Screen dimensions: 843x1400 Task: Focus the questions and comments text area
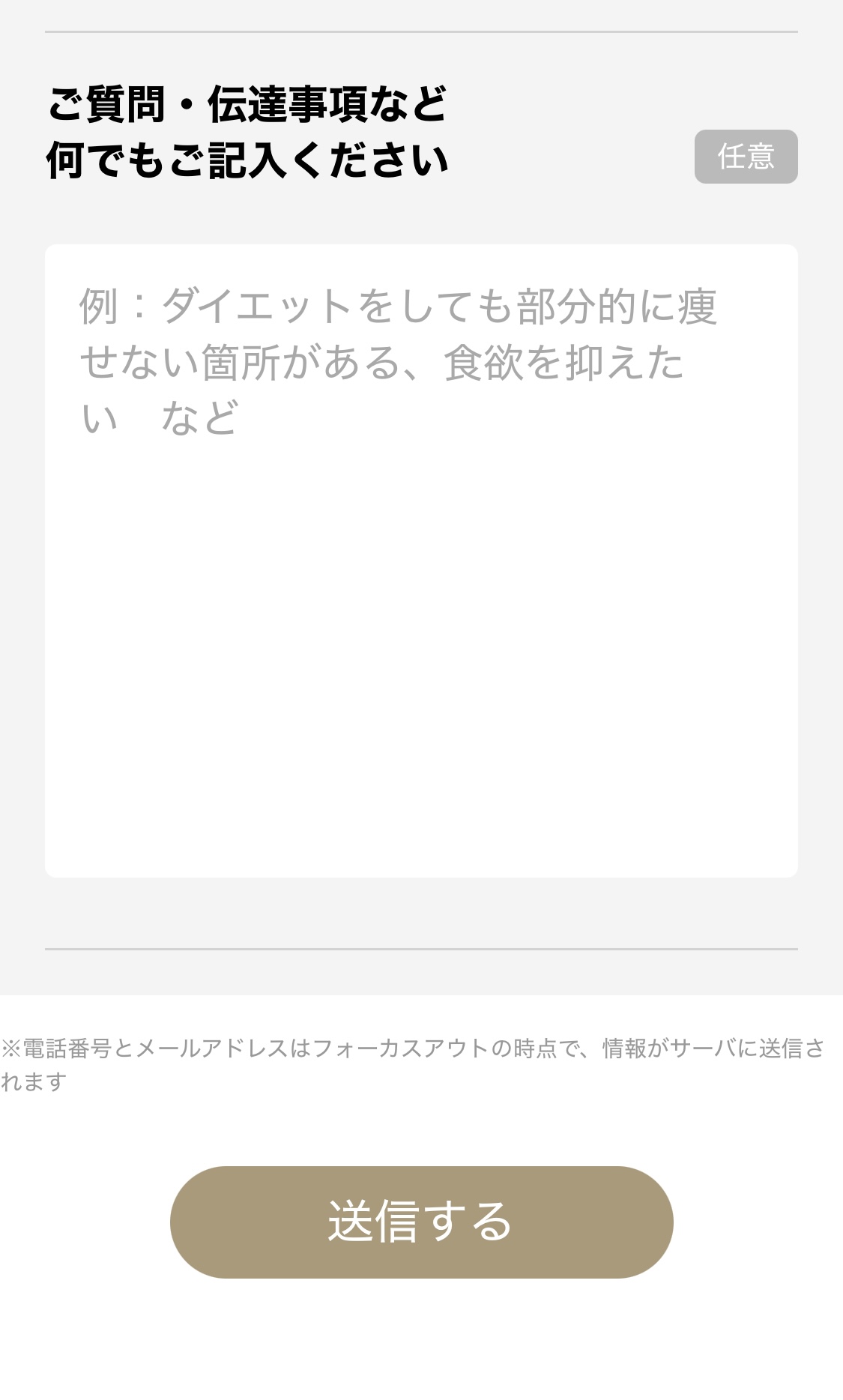click(421, 561)
